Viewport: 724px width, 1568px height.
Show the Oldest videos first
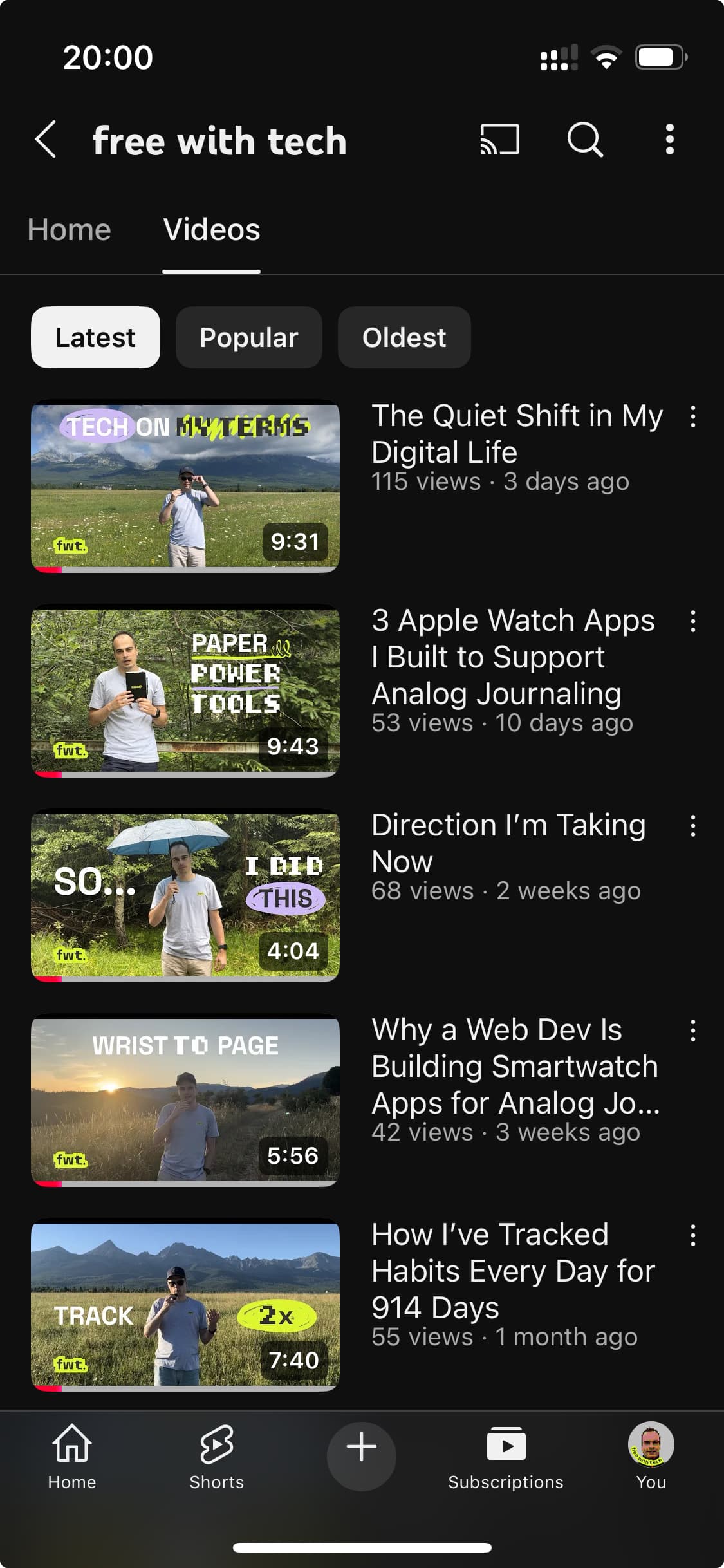point(404,337)
